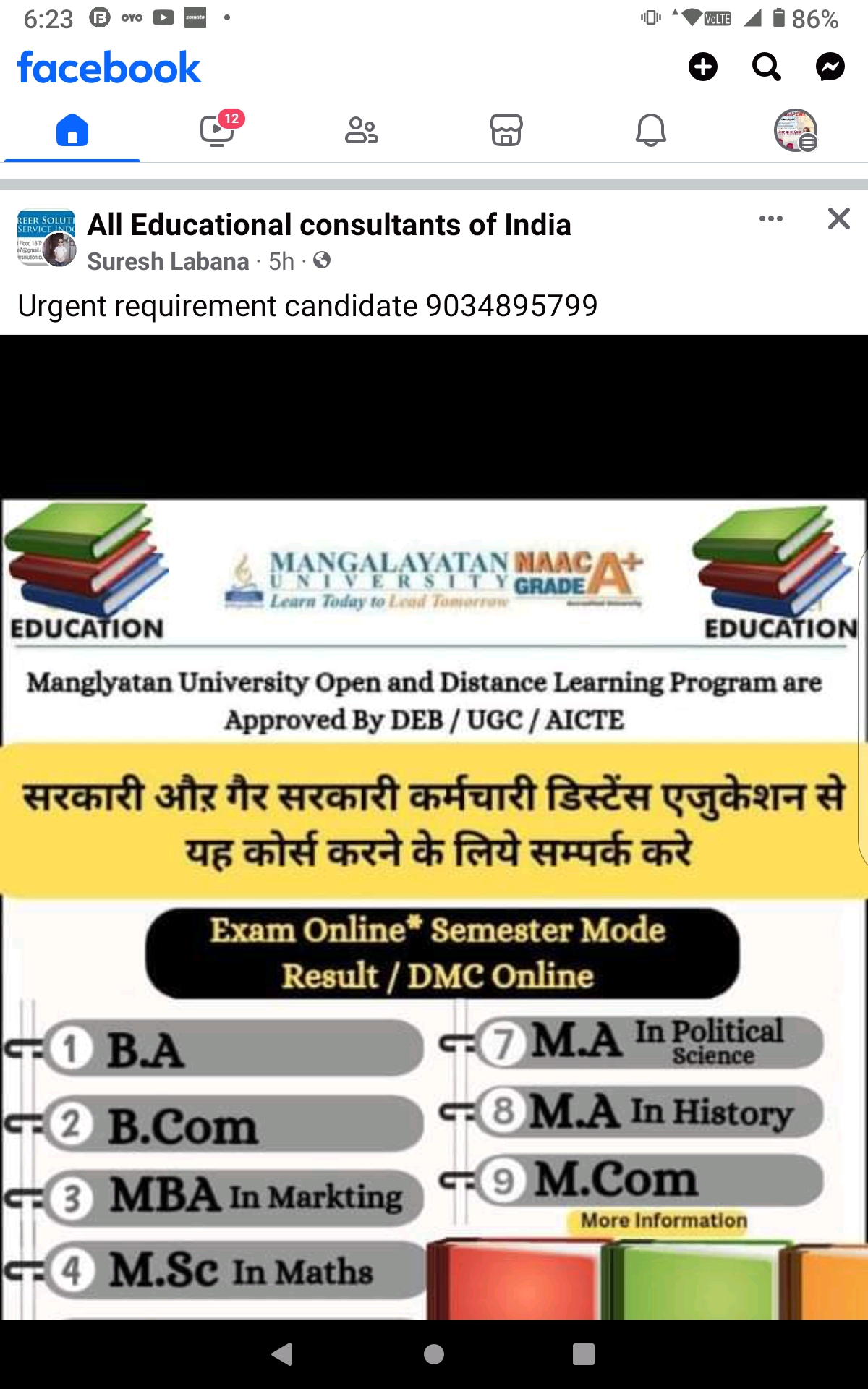Switch to the Home feed tab

pos(72,131)
